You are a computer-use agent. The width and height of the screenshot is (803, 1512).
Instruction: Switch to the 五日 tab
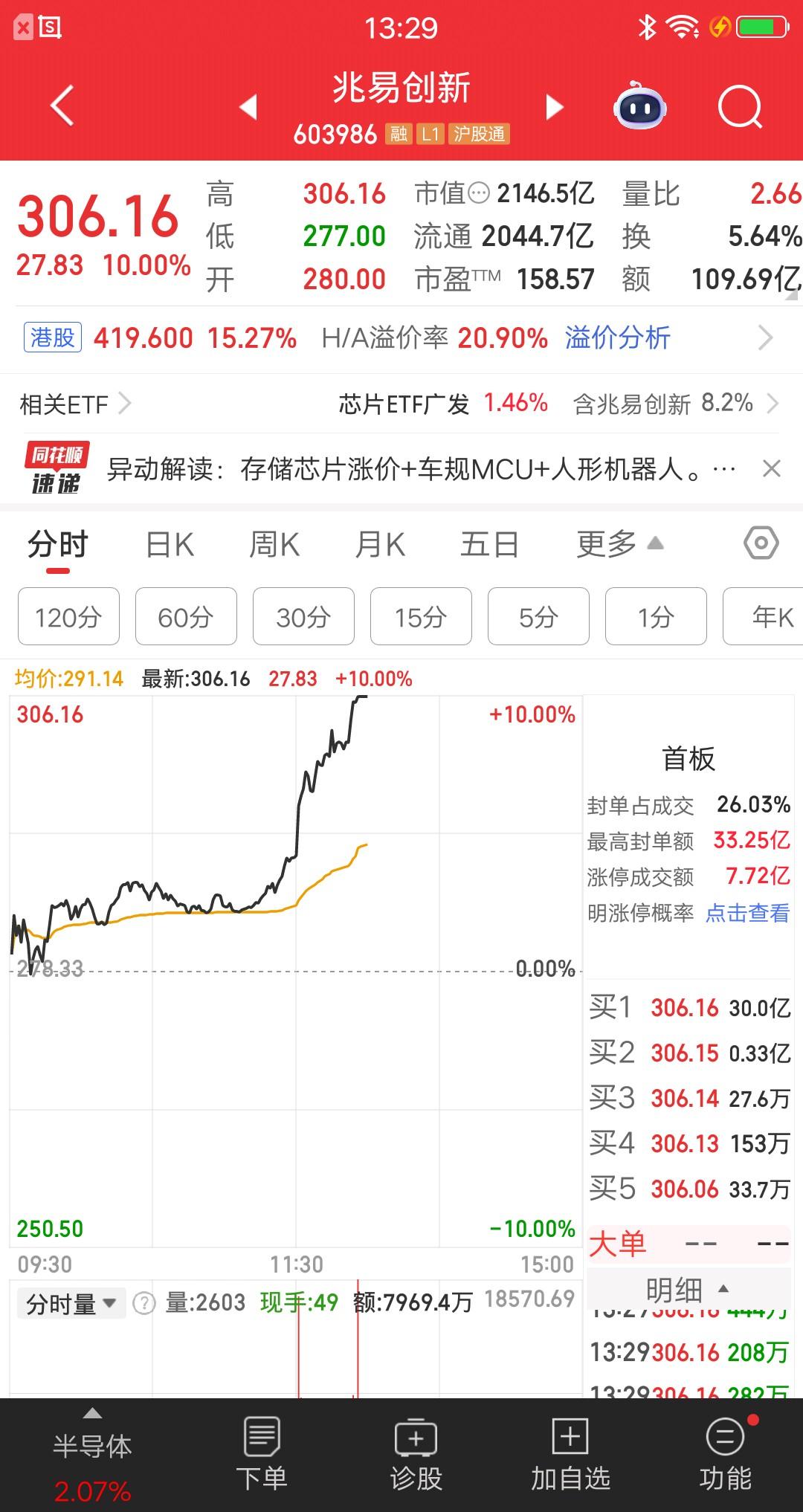[x=488, y=543]
